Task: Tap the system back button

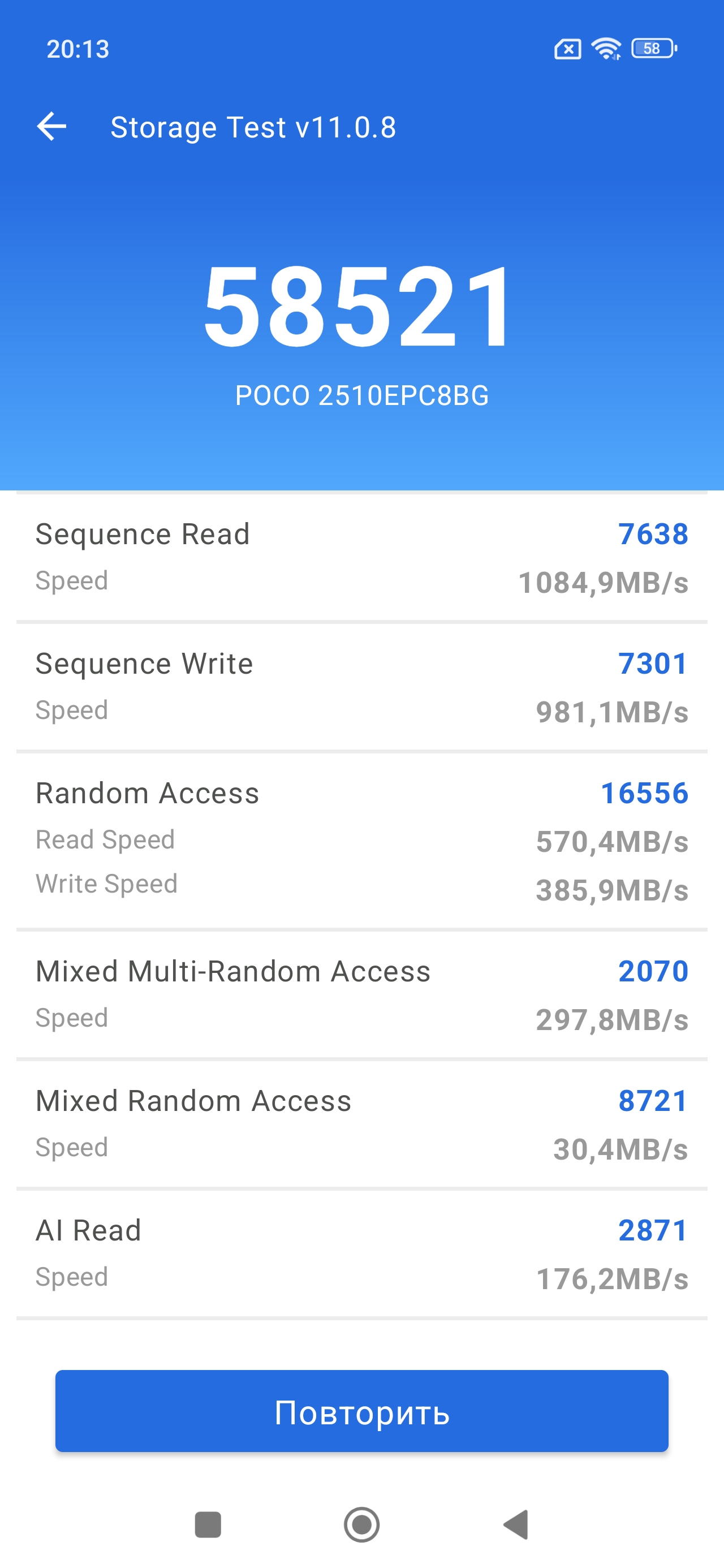Action: point(516,1524)
